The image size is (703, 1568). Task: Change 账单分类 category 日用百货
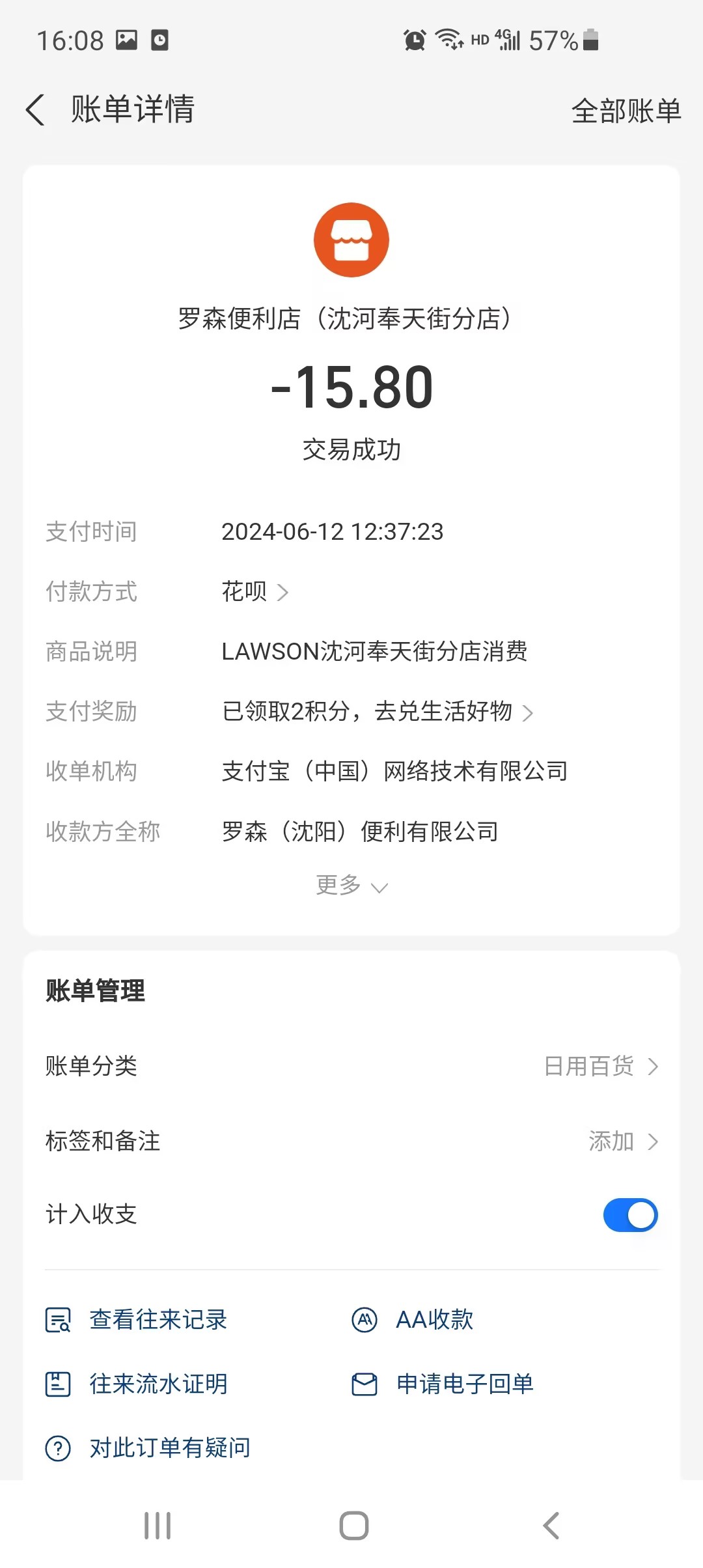600,1067
